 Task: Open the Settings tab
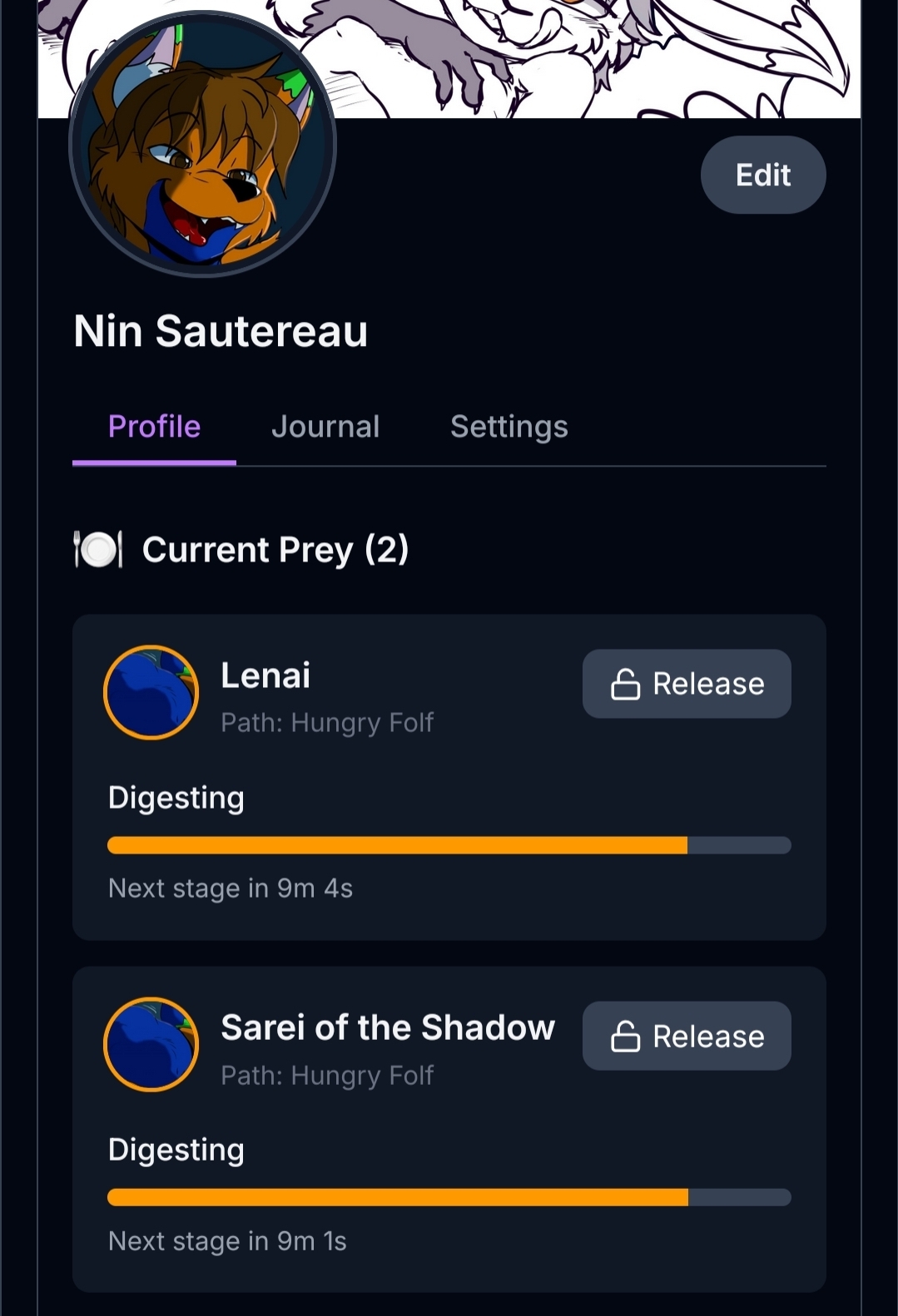point(509,427)
